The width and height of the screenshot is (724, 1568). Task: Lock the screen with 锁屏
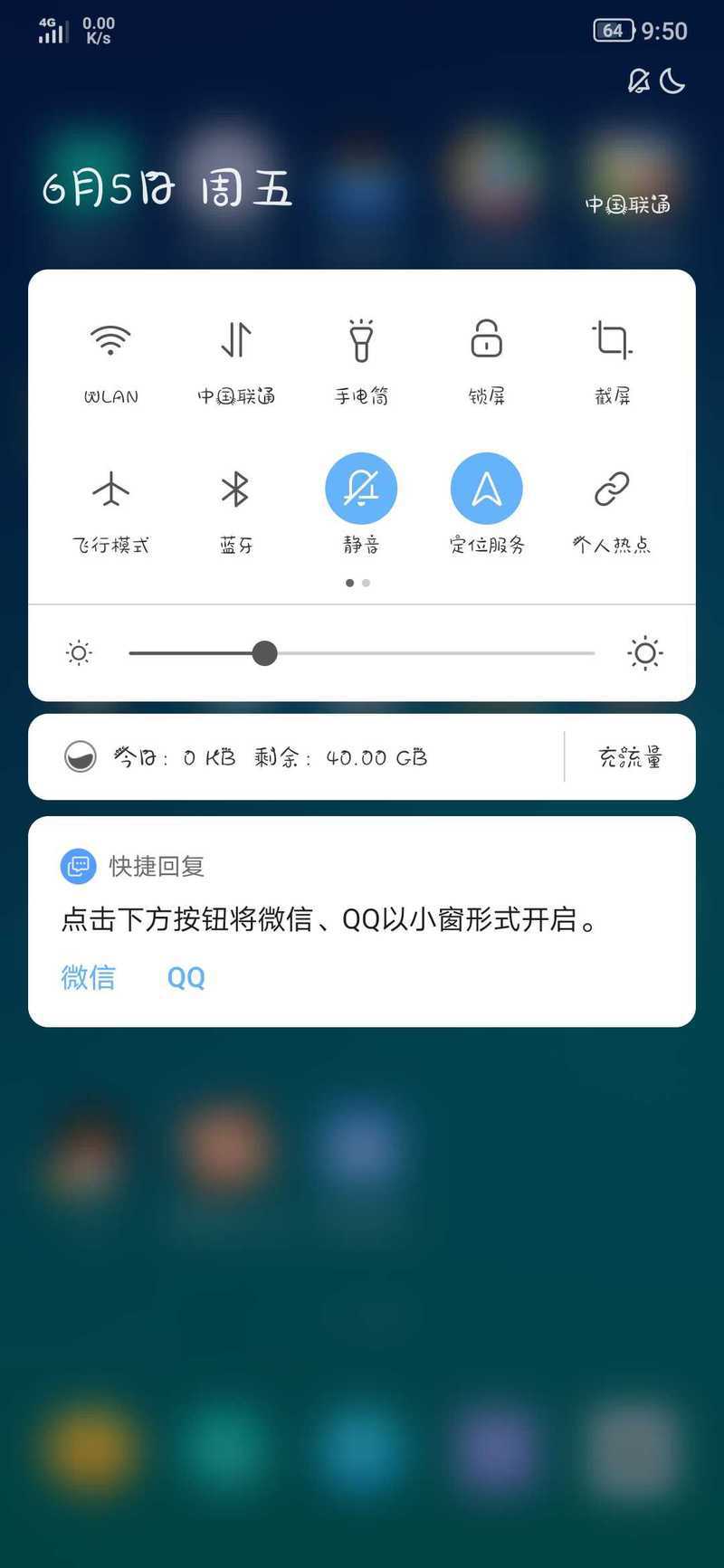pyautogui.click(x=487, y=342)
